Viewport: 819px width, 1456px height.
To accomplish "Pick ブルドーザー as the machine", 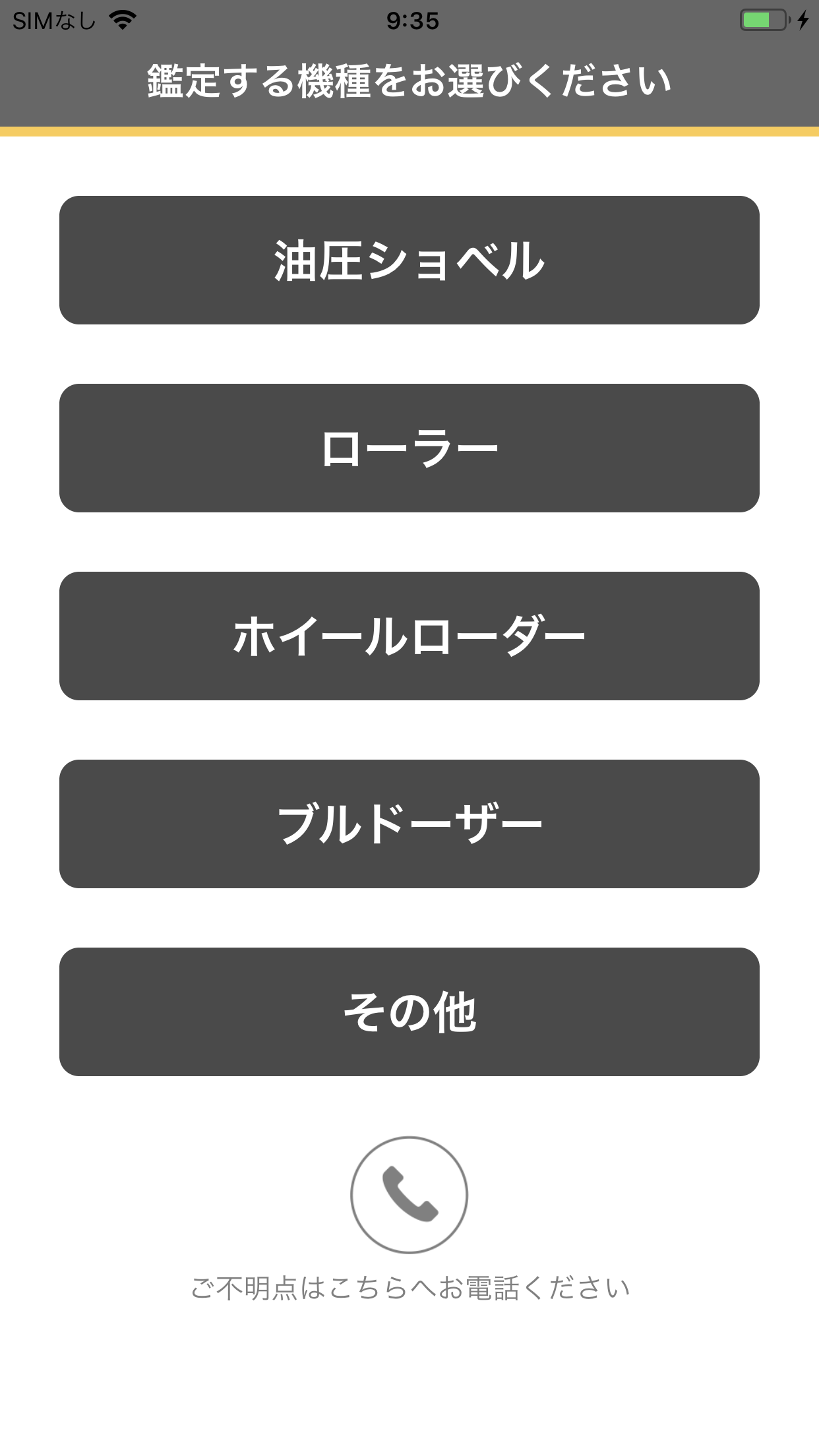I will point(409,824).
